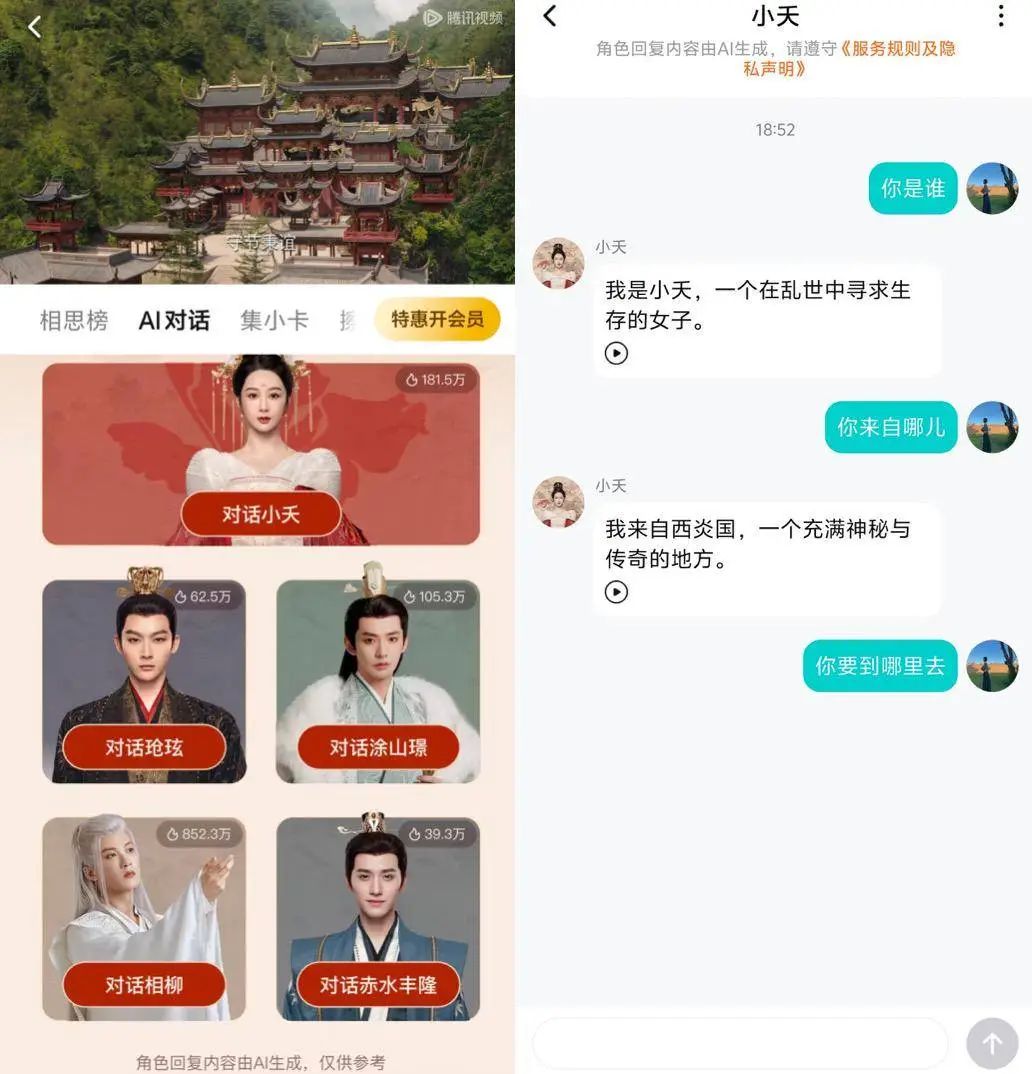This screenshot has height=1074, width=1032.
Task: Open the 对话赤水丰隆 character chat
Action: 378,985
